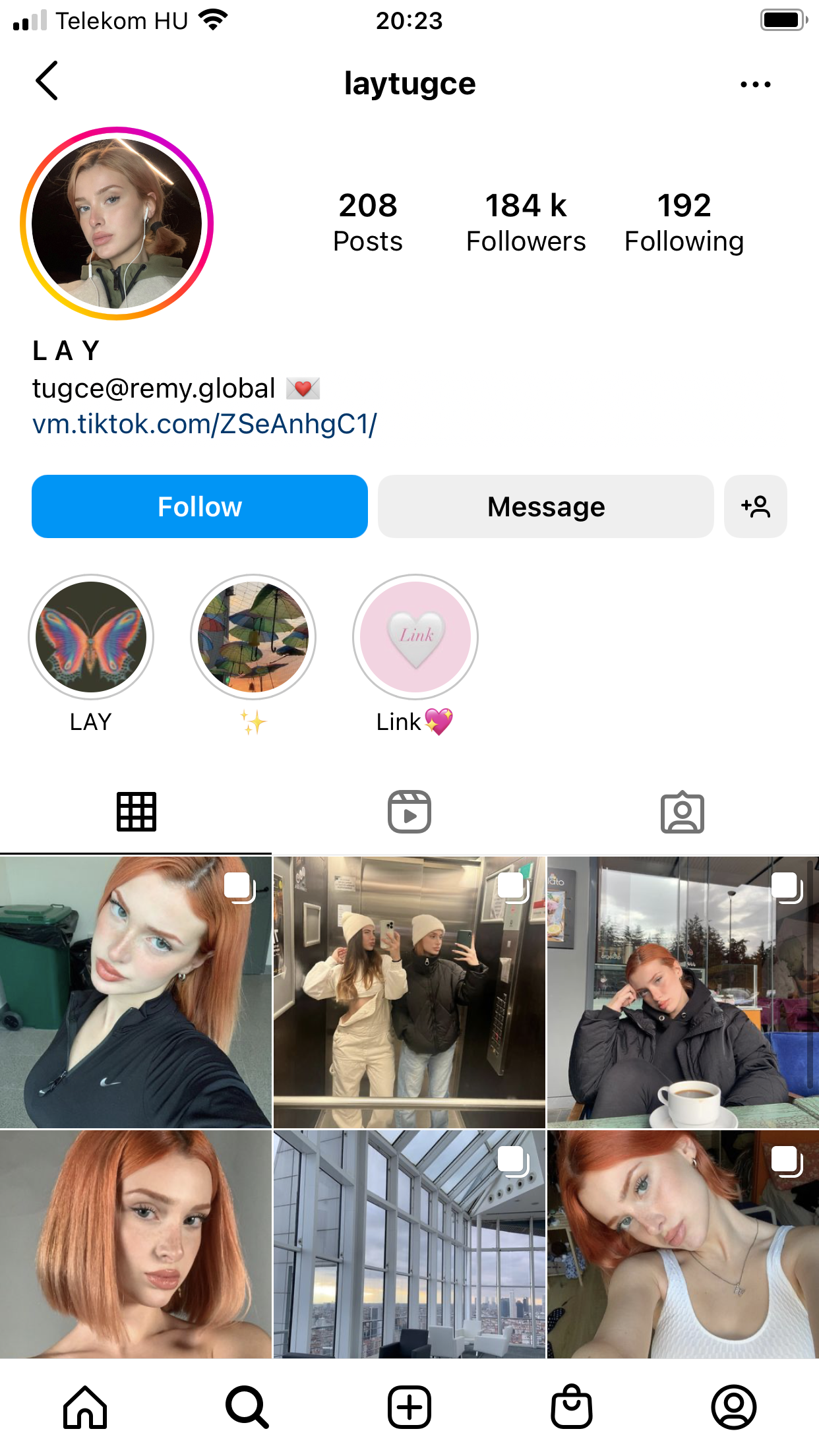Viewport: 819px width, 1456px height.
Task: Follow the laytugce account
Action: tap(200, 506)
